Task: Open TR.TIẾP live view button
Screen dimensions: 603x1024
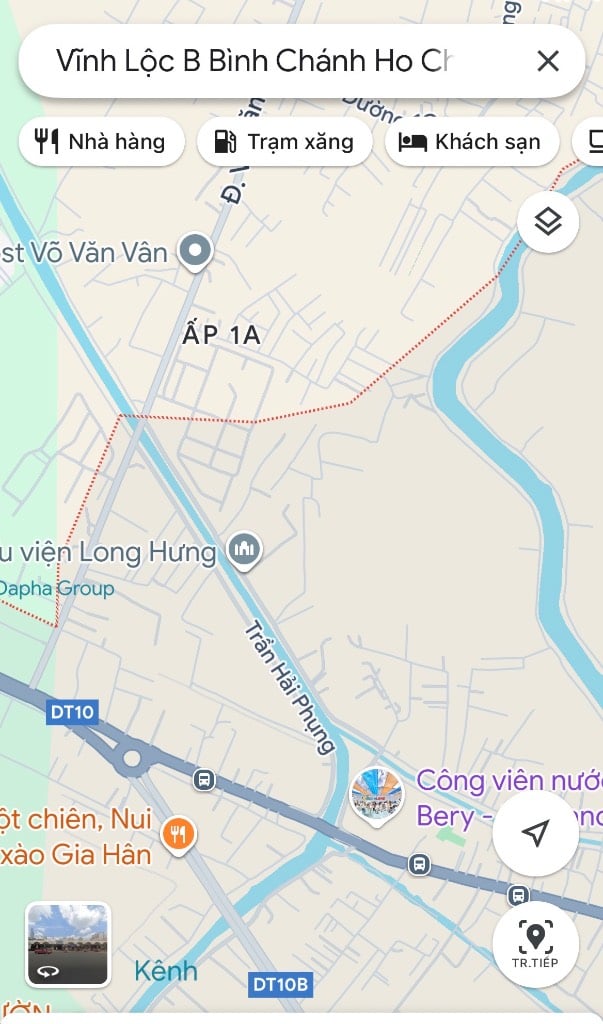Action: [536, 943]
